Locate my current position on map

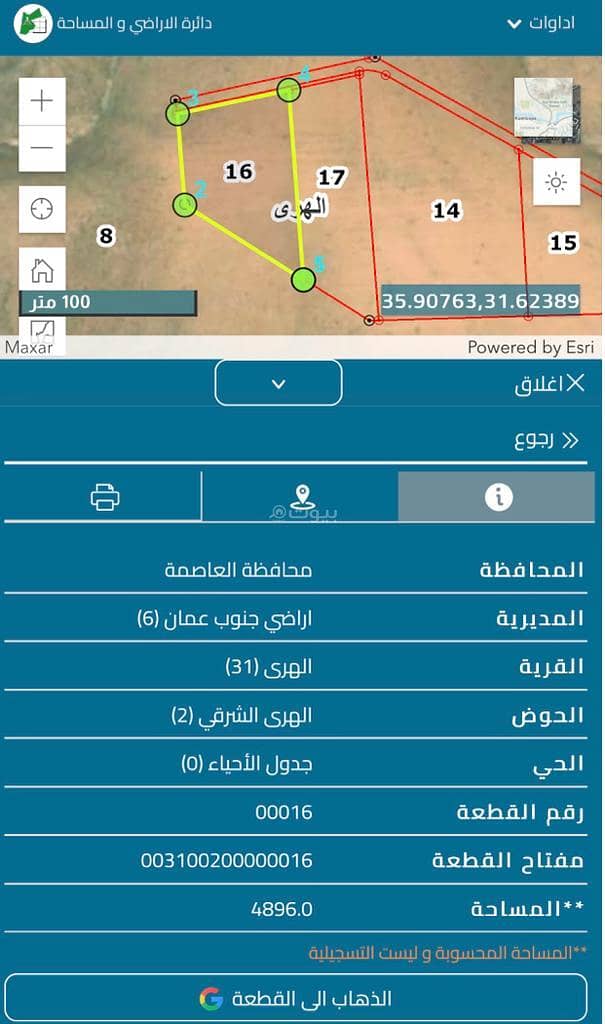(42, 209)
